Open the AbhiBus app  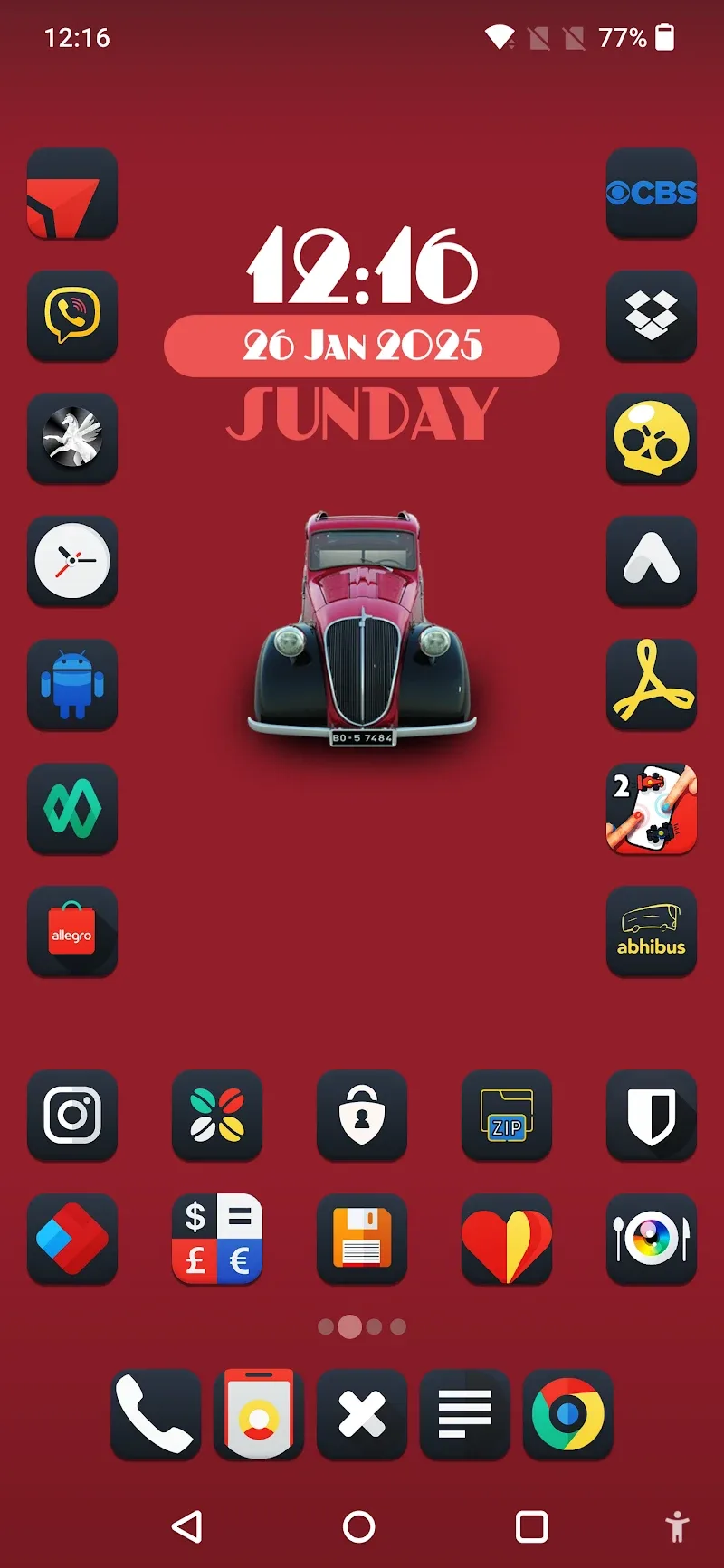tap(651, 931)
